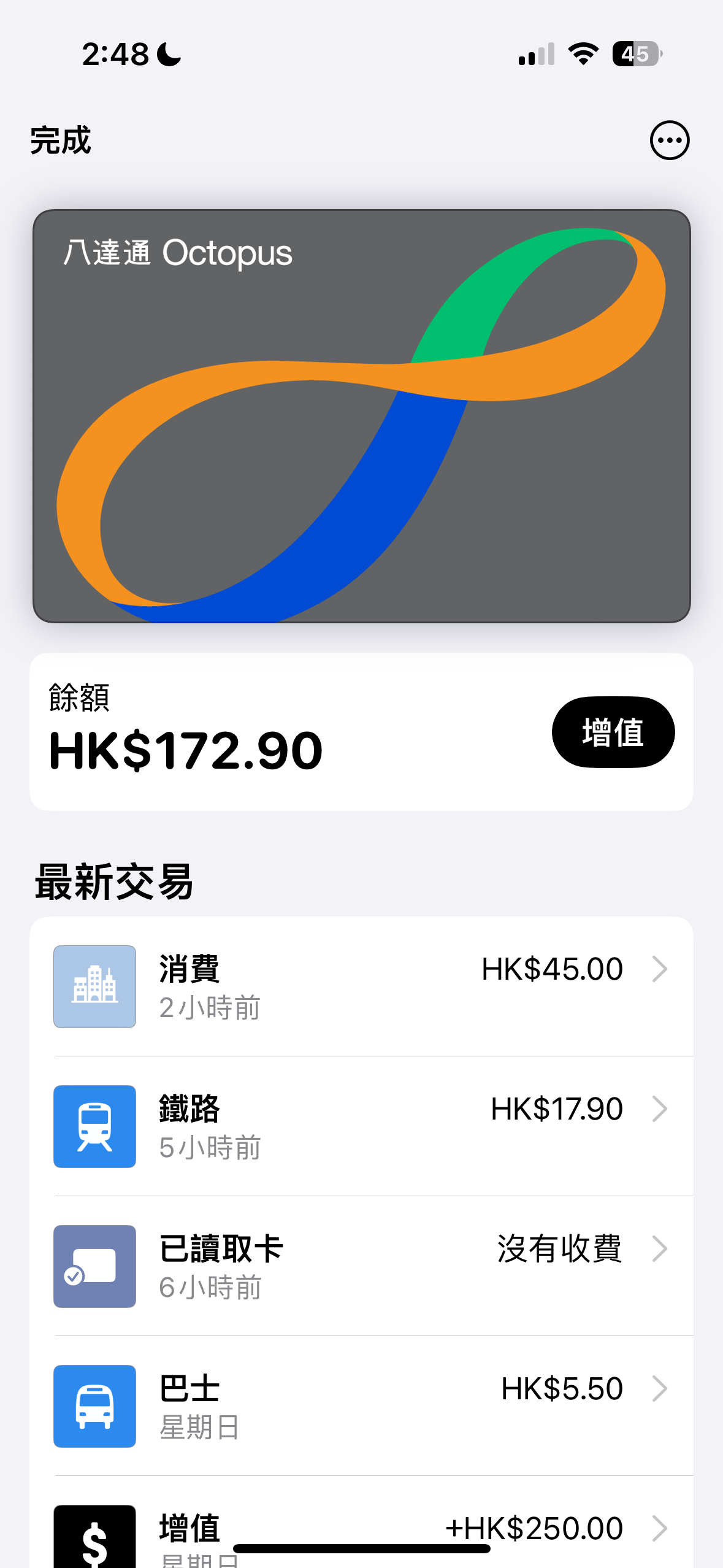
Task: Open the 已讀取卡 transaction row
Action: pyautogui.click(x=361, y=1266)
